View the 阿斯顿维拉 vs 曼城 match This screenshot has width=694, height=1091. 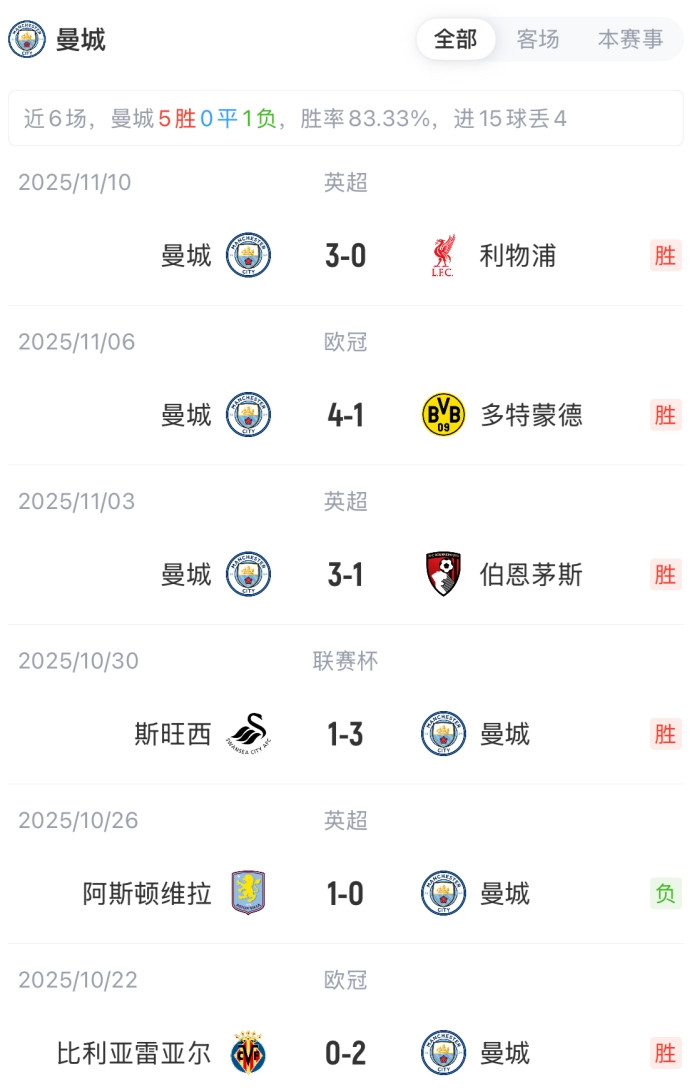tap(346, 894)
